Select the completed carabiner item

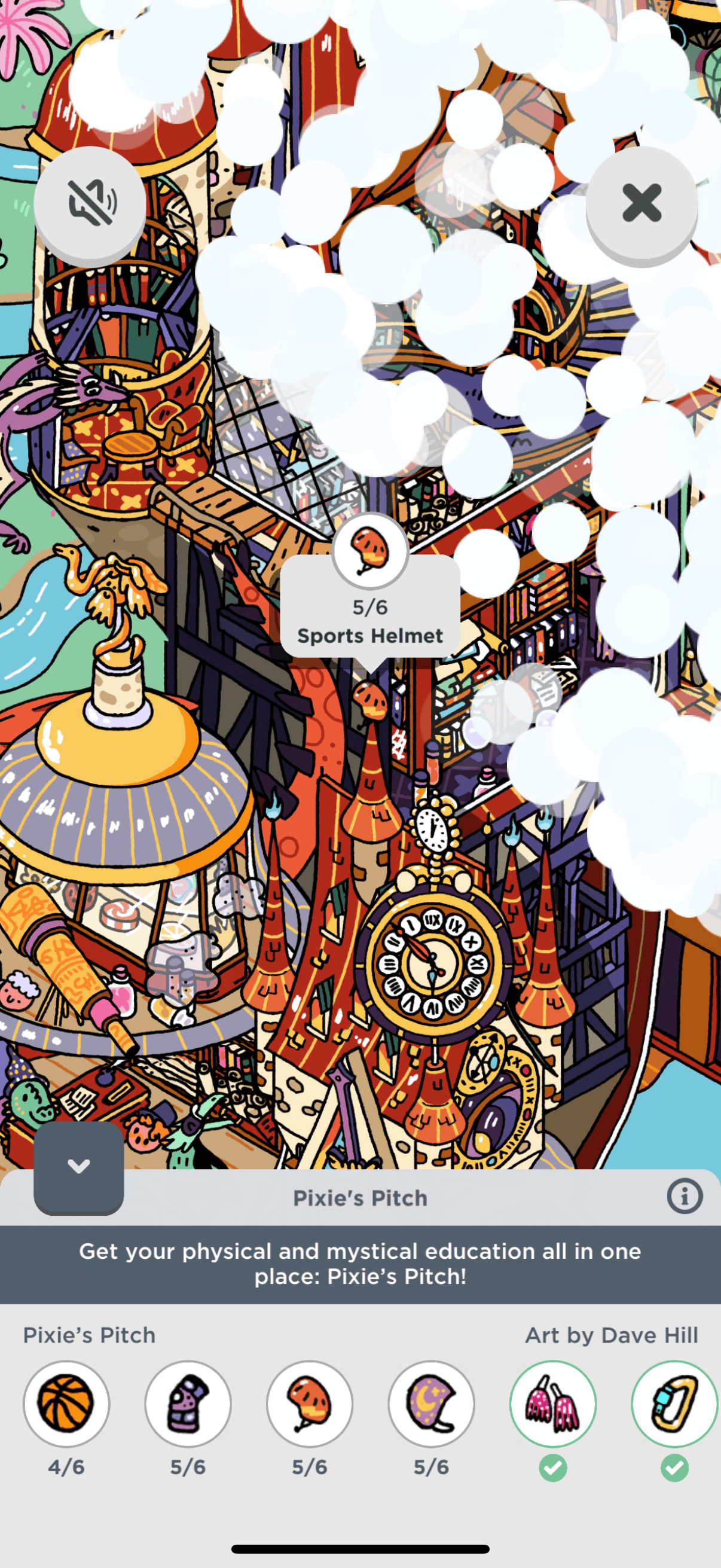674,1403
